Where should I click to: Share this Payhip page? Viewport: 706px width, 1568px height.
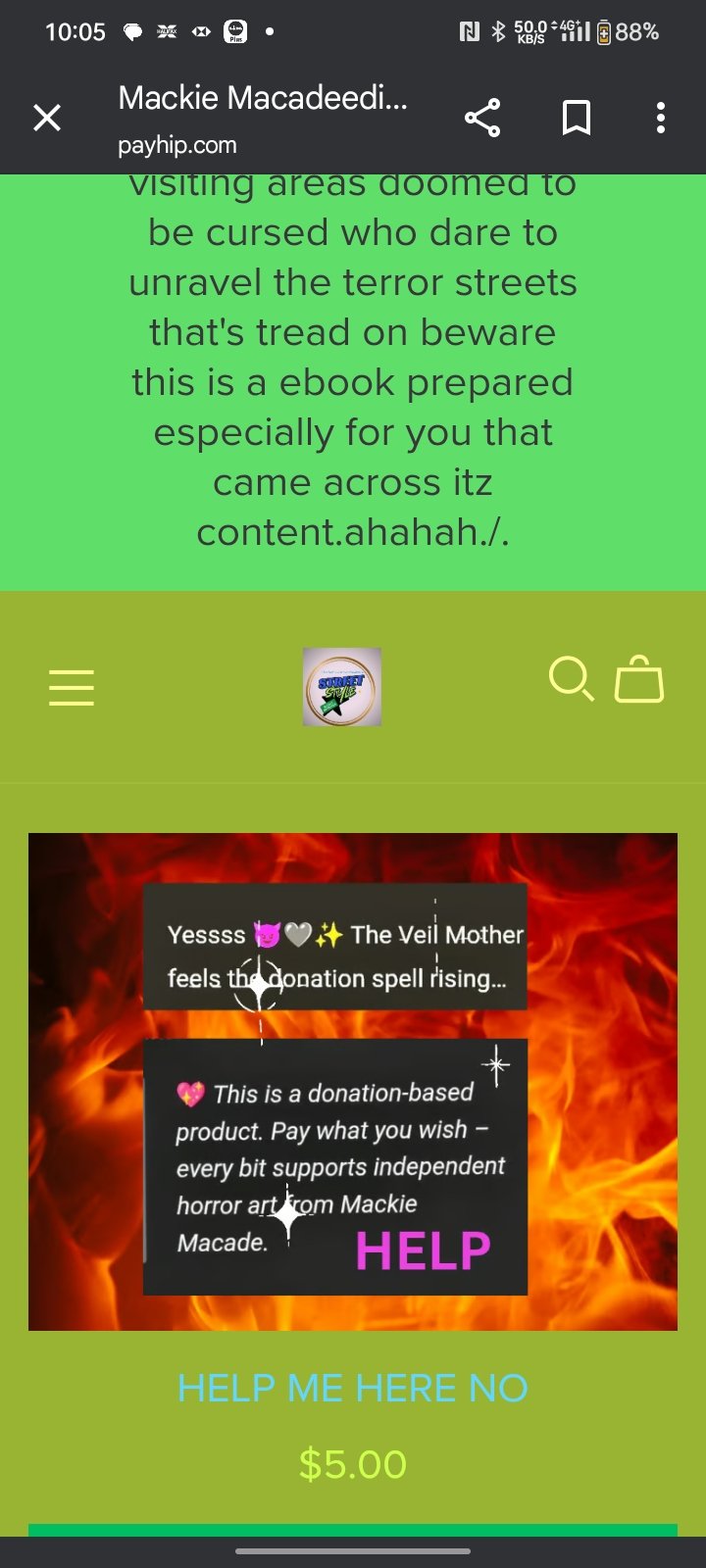[x=482, y=119]
